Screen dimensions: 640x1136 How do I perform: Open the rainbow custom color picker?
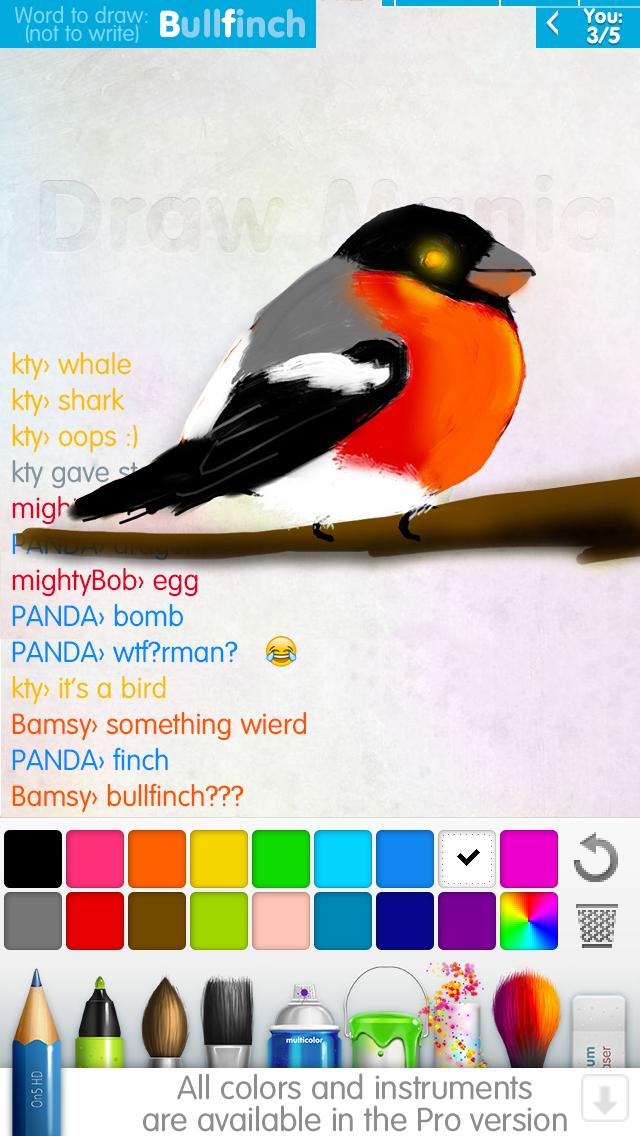pyautogui.click(x=529, y=921)
